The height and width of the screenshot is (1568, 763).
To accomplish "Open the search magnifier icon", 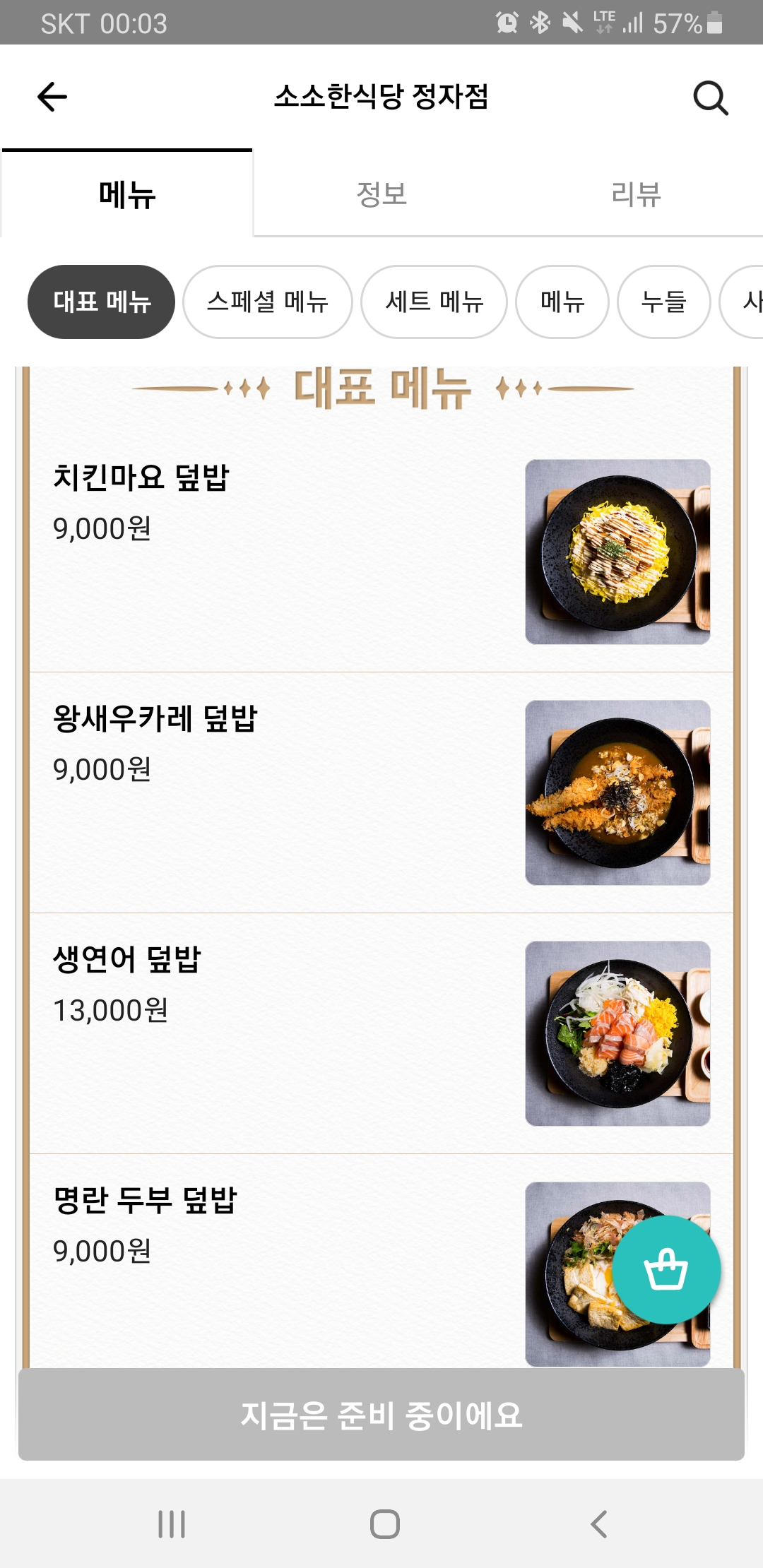I will pos(710,97).
